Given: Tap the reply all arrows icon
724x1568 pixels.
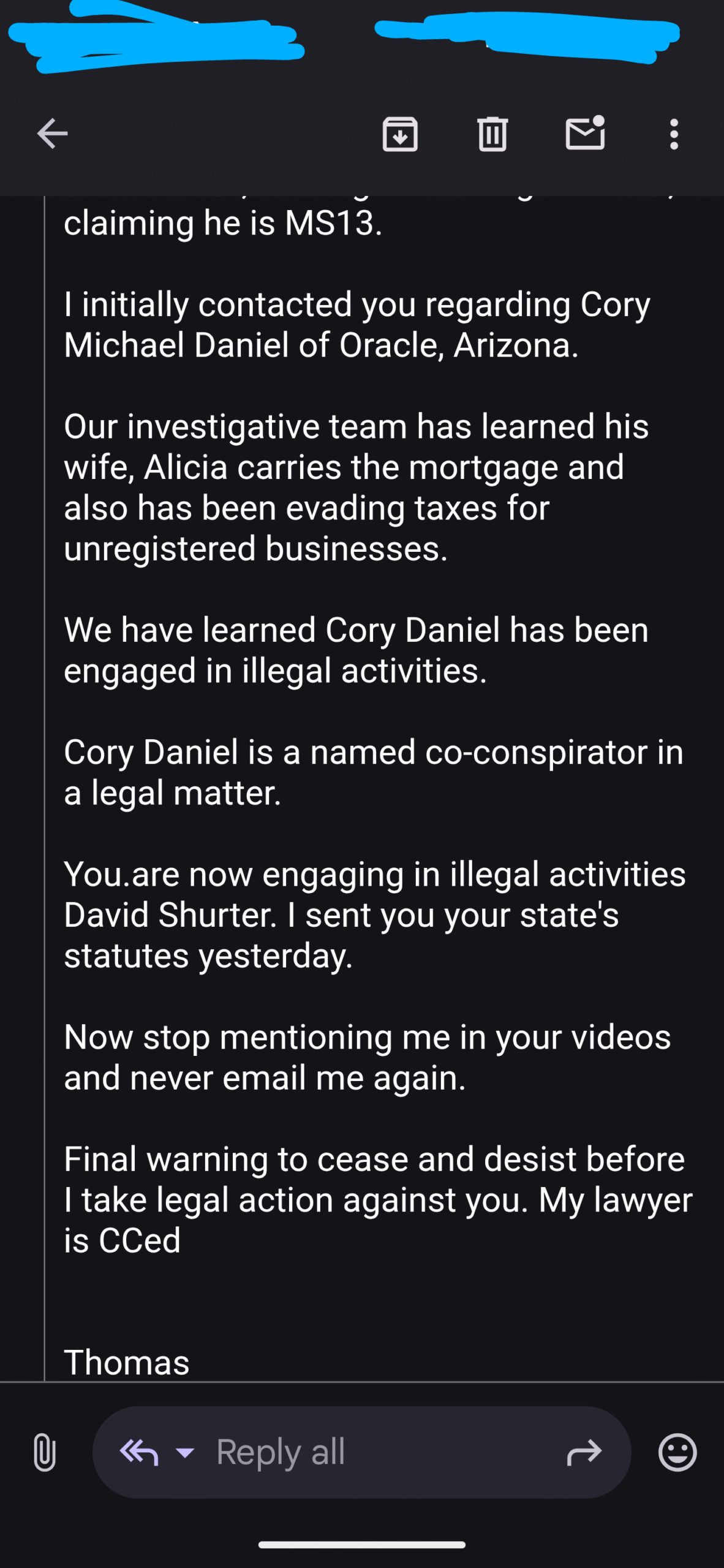Looking at the screenshot, I should pos(139,1452).
